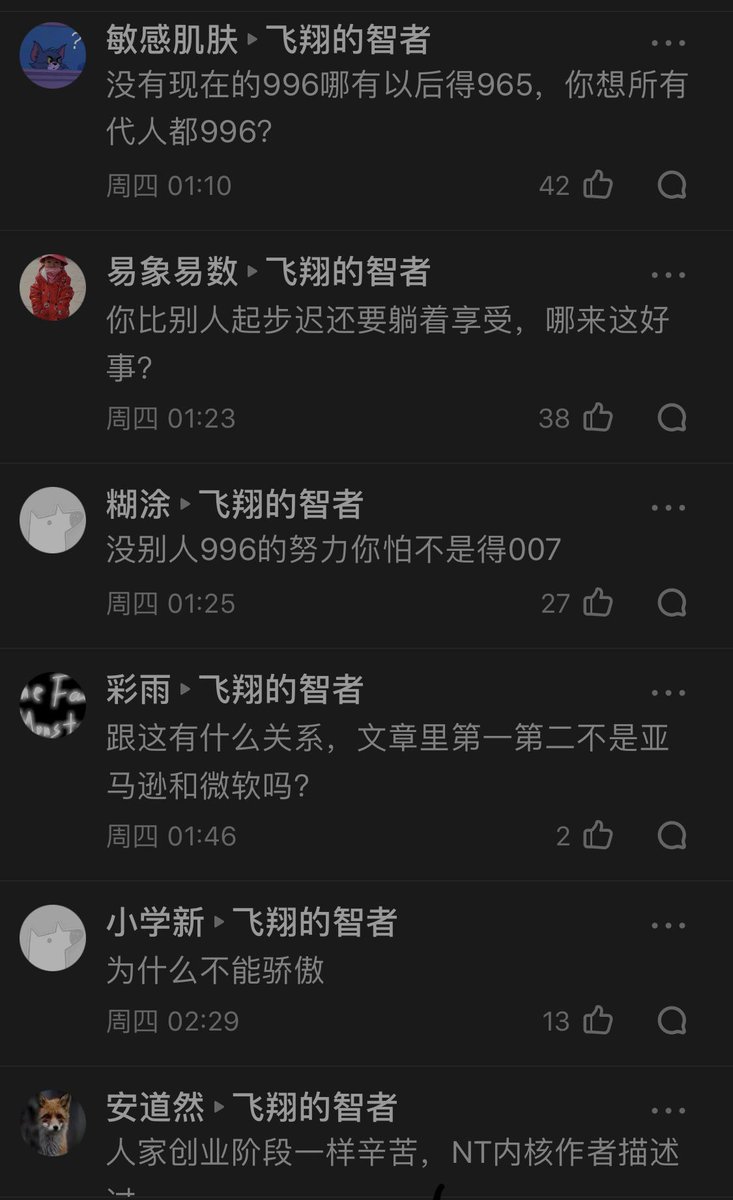Reply to 易象易数's comment
Image resolution: width=733 pixels, height=1200 pixels.
[672, 417]
